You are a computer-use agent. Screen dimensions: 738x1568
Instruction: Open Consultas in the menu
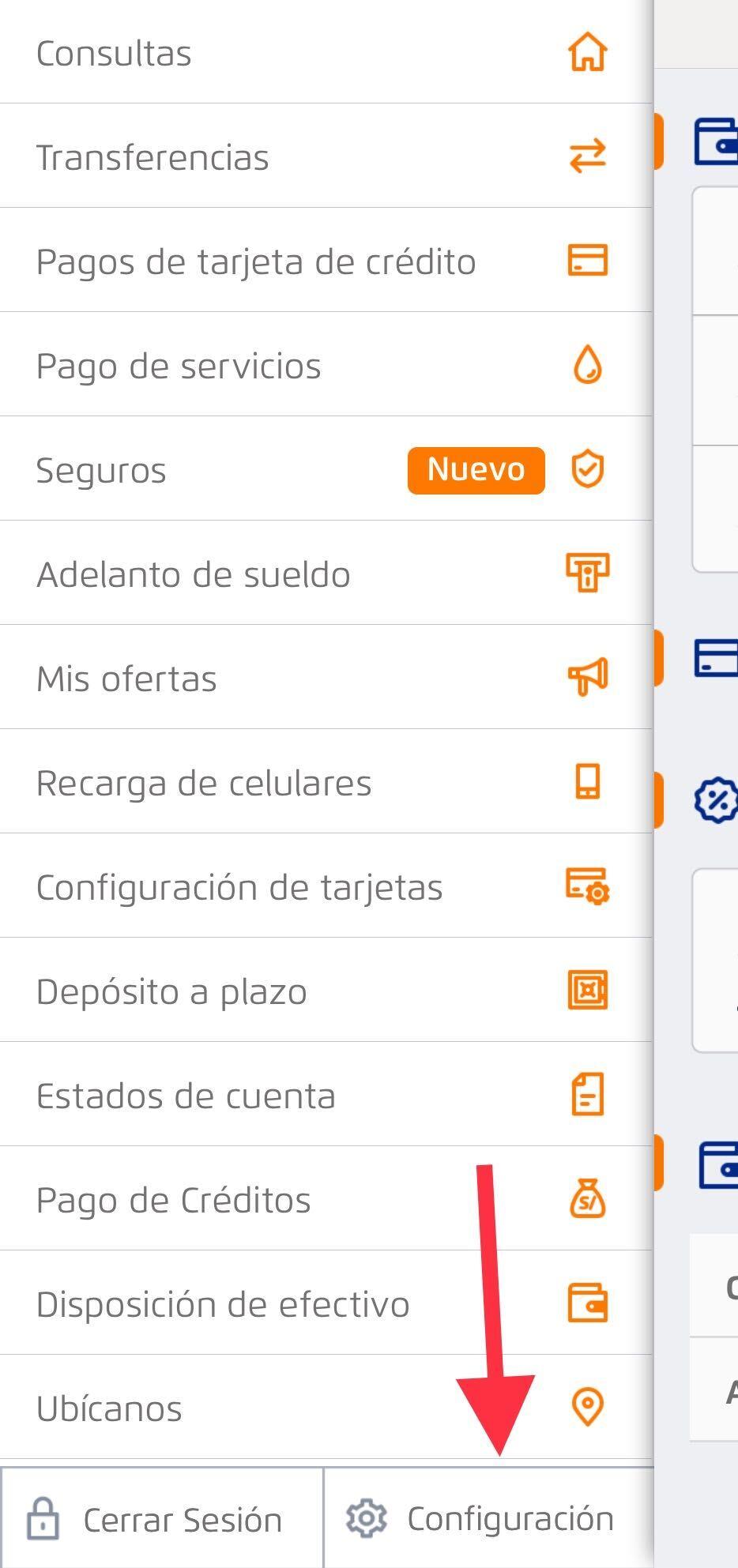click(326, 53)
